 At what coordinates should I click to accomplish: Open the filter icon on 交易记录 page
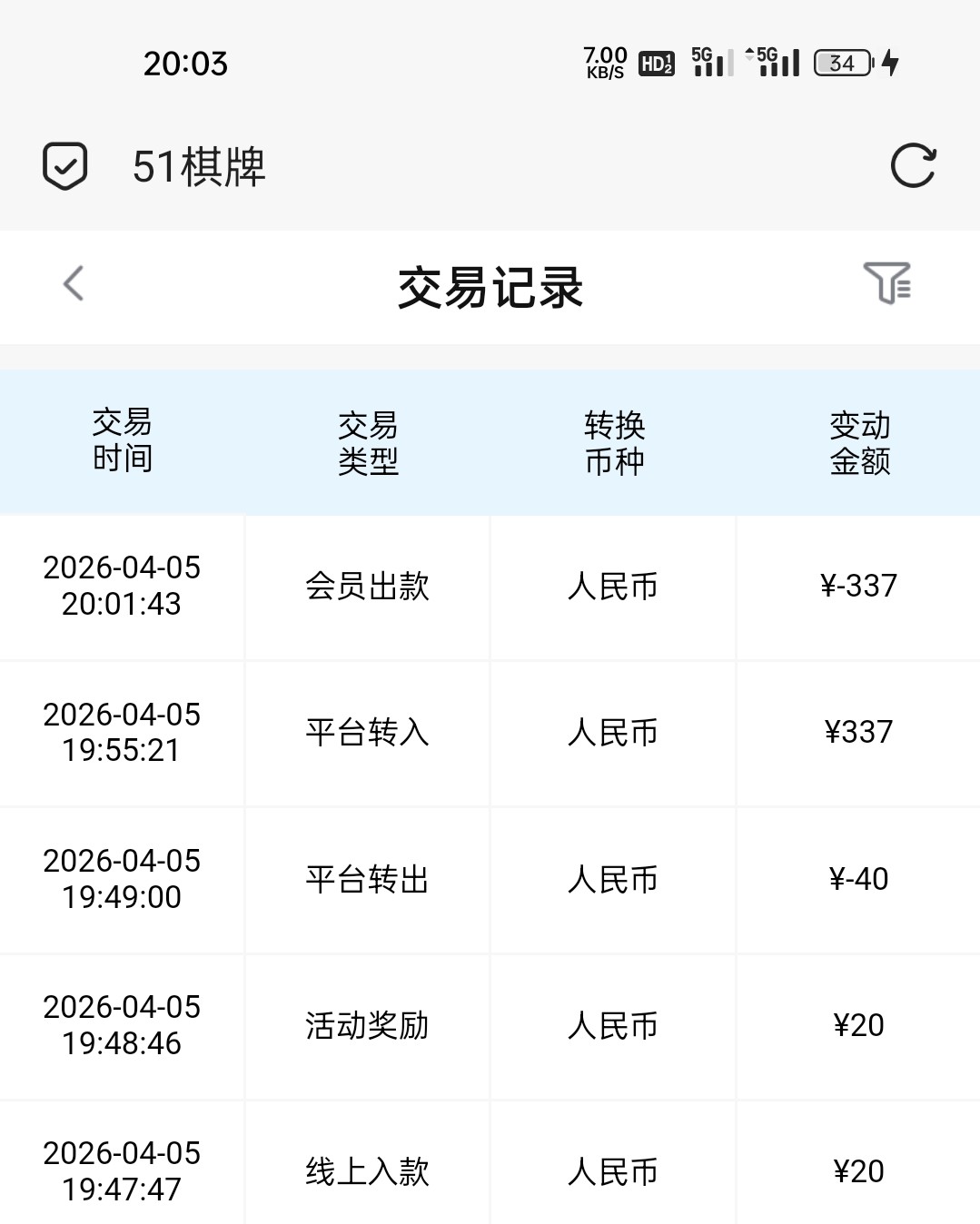[889, 285]
